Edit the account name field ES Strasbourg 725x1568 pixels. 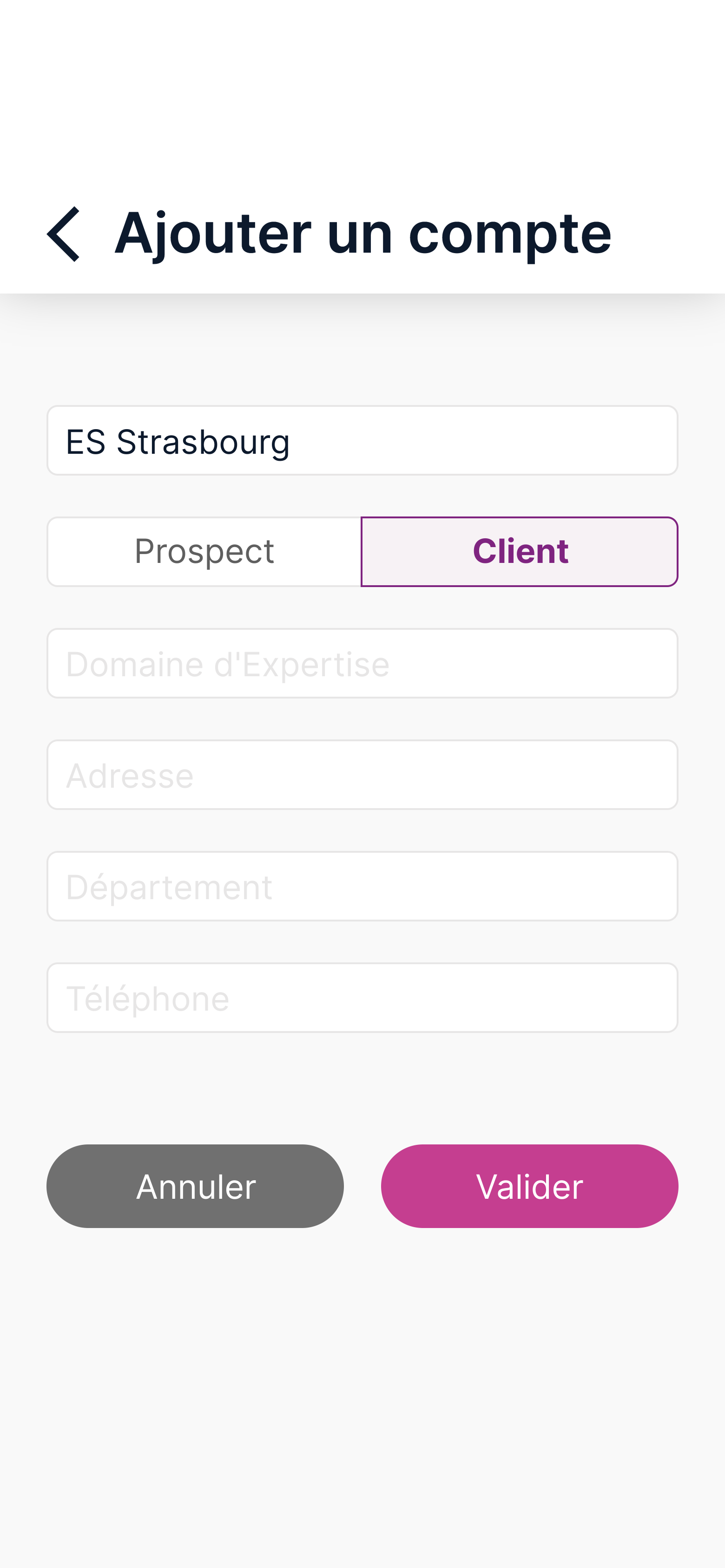point(362,441)
